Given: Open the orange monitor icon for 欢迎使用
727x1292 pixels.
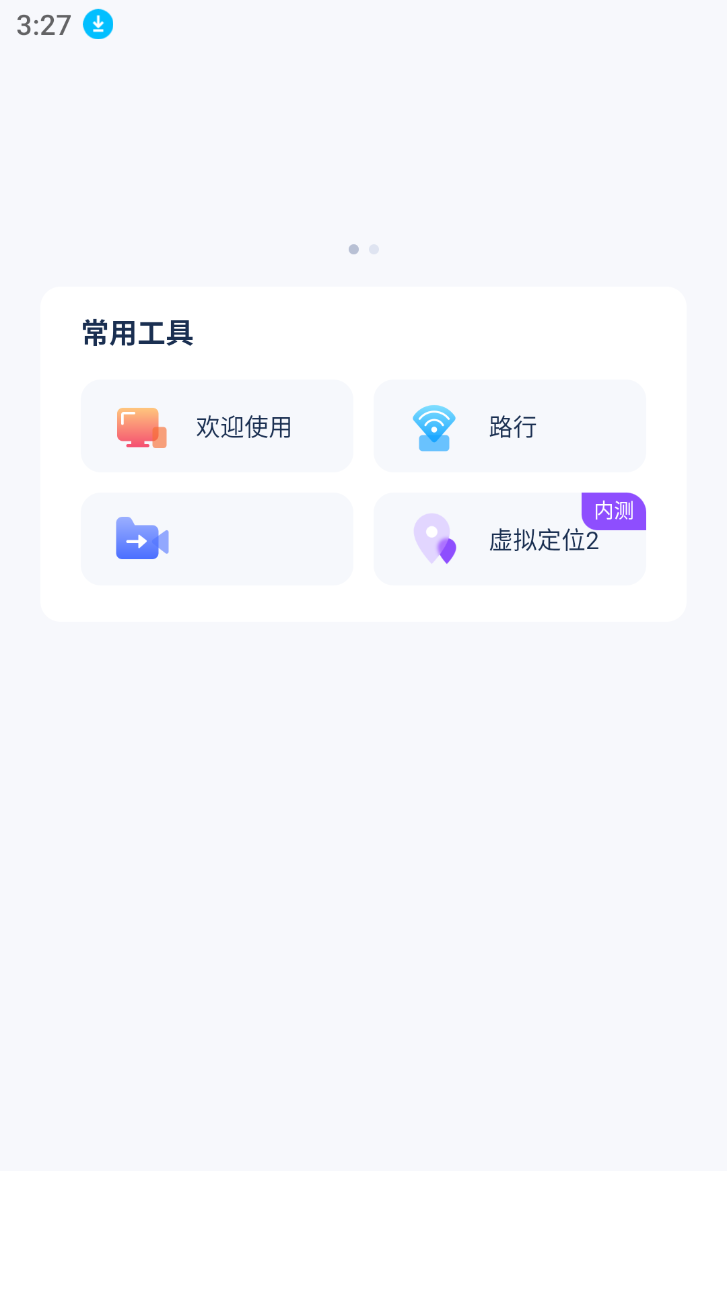Looking at the screenshot, I should click(141, 427).
